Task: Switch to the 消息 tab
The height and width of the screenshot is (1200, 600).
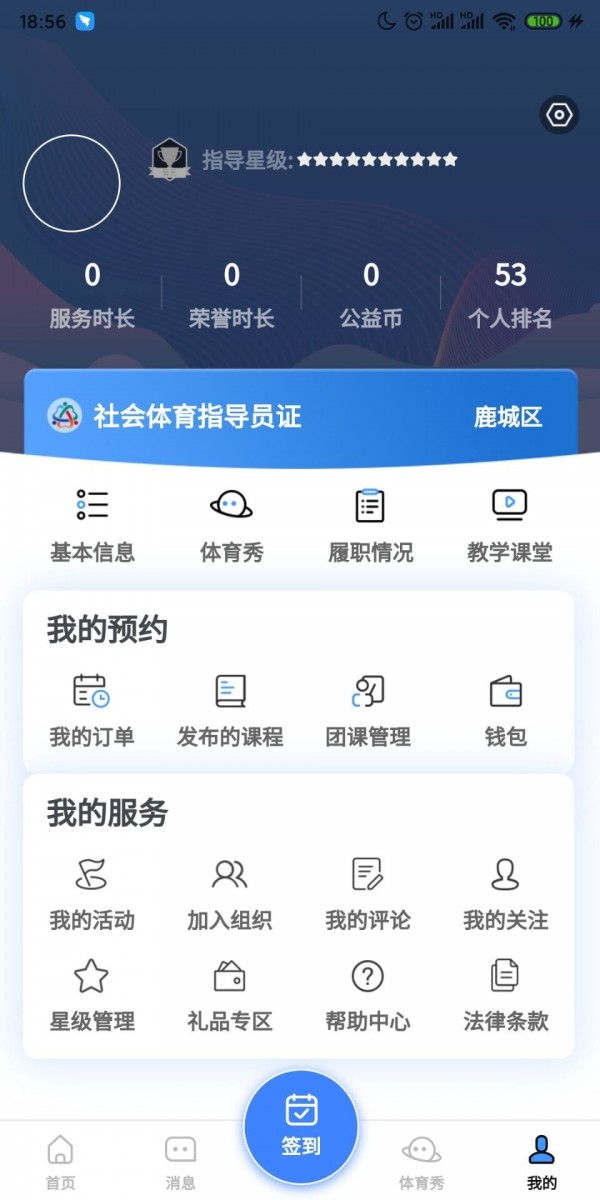Action: 180,1162
